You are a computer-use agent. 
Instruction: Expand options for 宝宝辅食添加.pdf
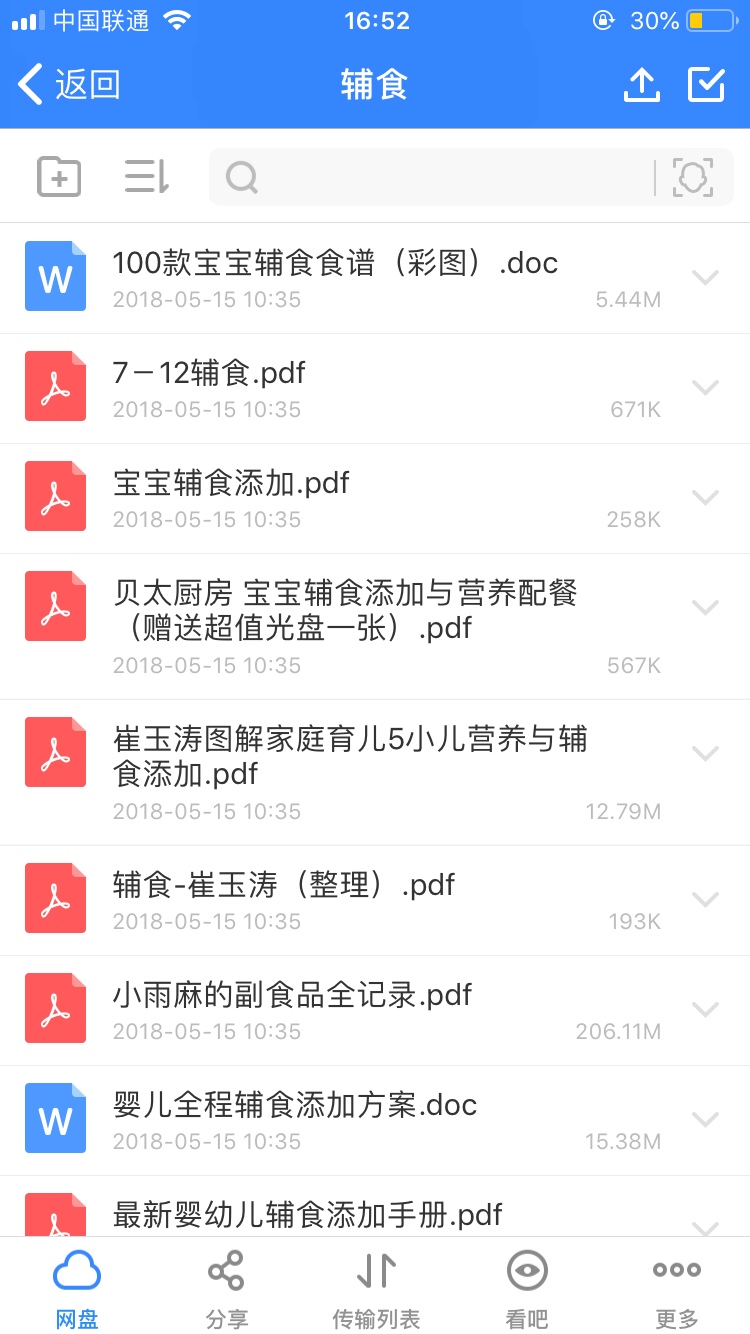coord(706,497)
